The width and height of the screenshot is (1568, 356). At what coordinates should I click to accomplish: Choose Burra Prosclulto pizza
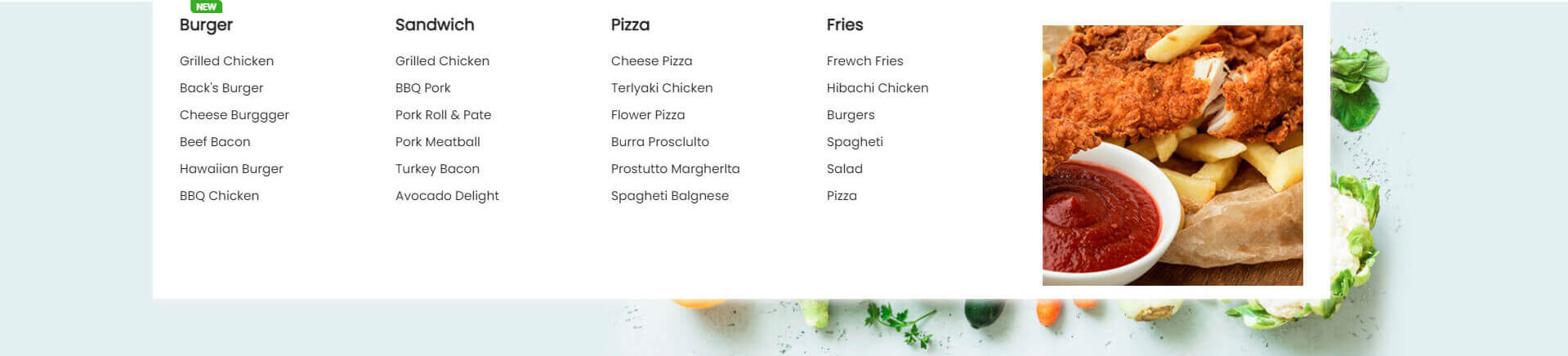(659, 142)
